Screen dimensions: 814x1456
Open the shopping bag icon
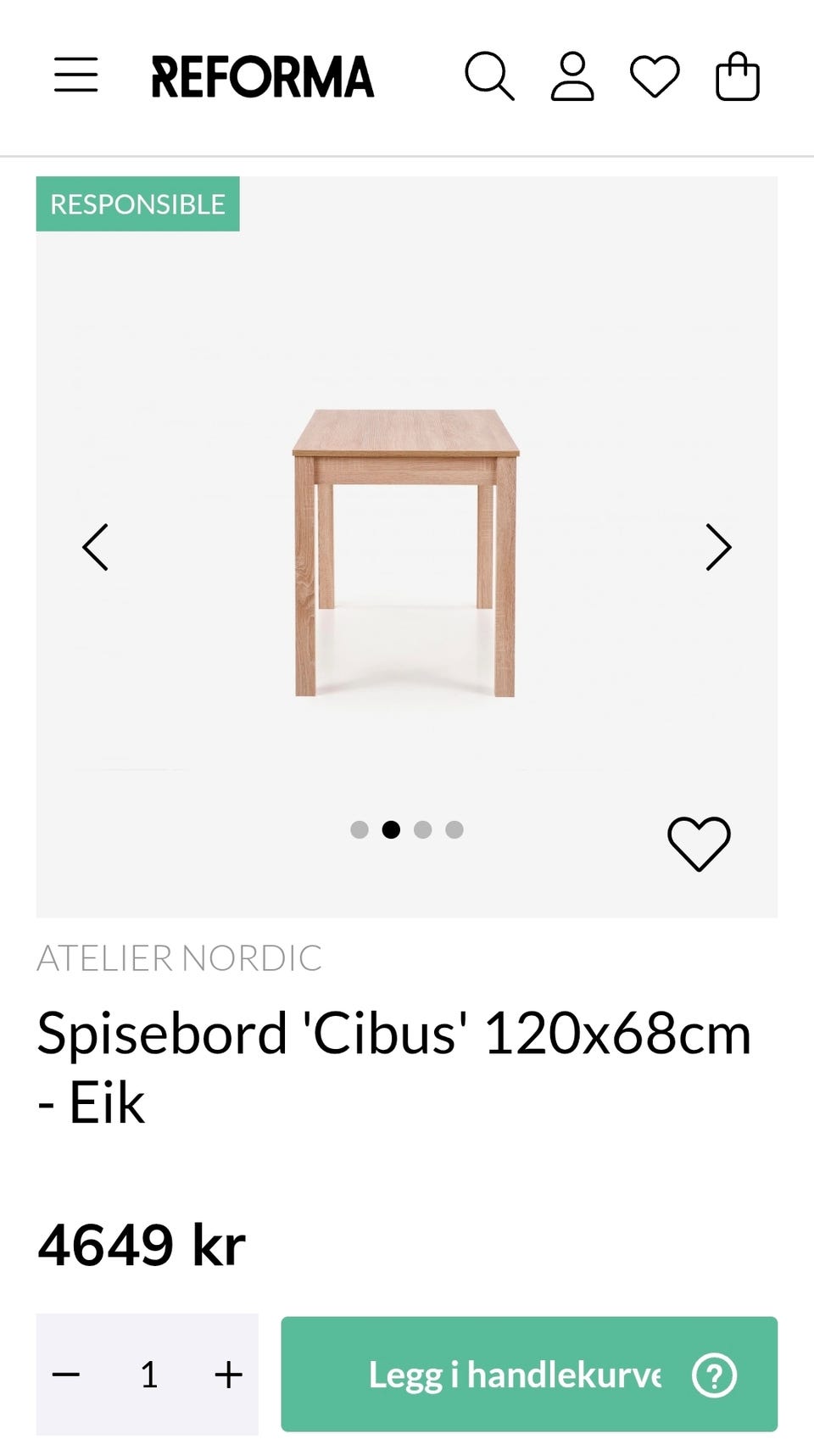tap(736, 78)
